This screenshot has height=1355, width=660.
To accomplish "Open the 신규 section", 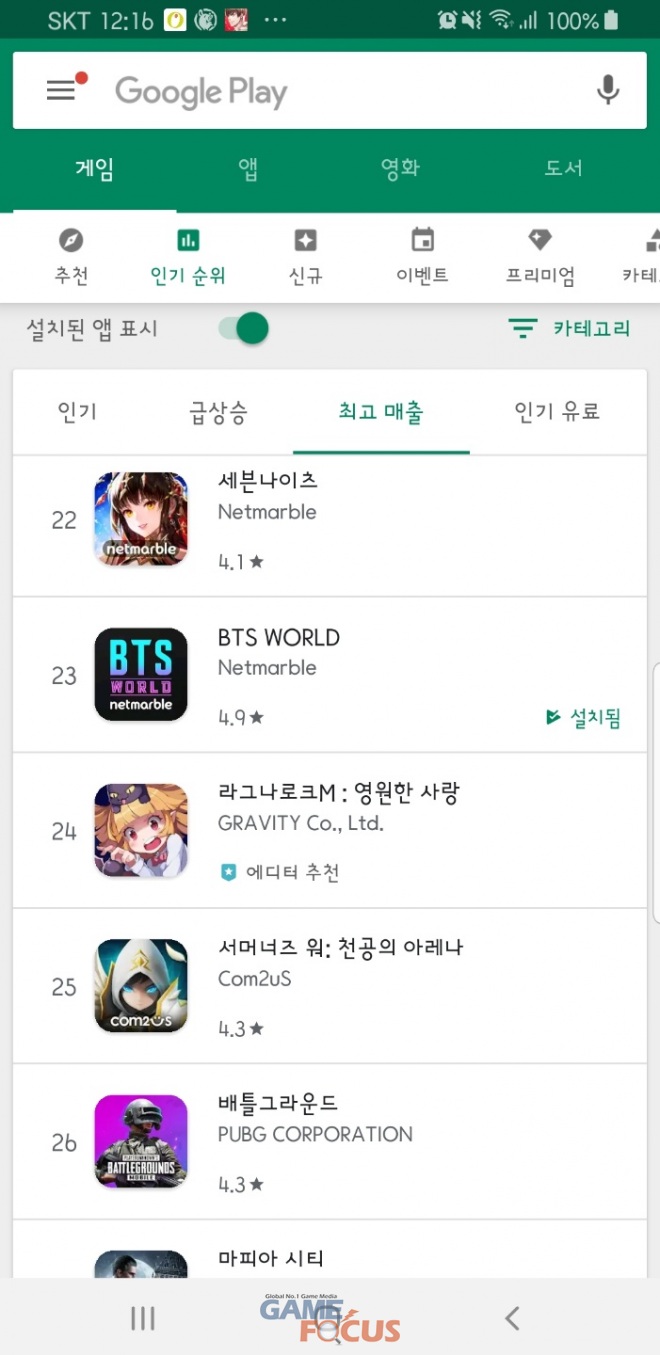I will click(305, 257).
